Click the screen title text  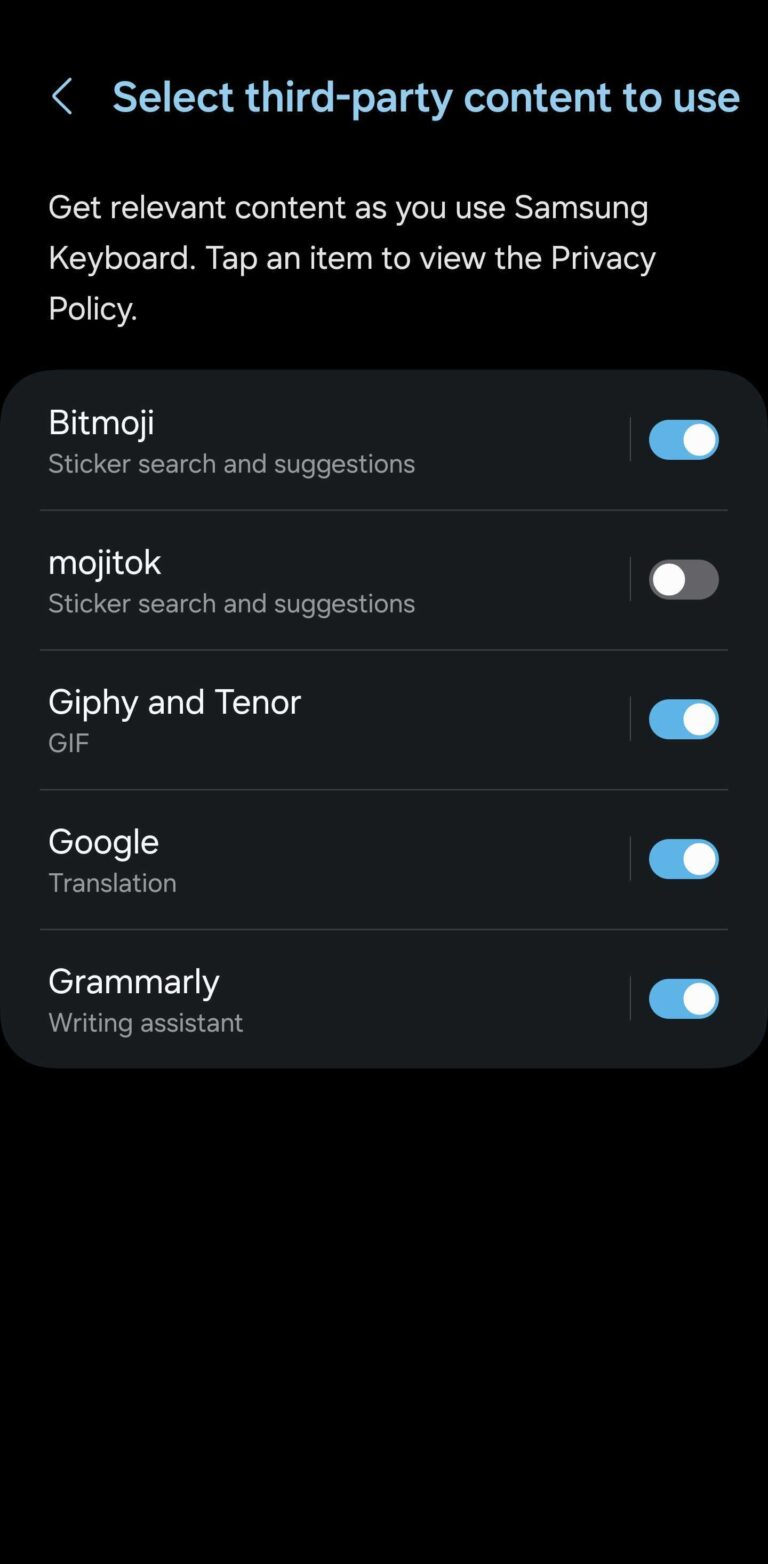point(426,96)
